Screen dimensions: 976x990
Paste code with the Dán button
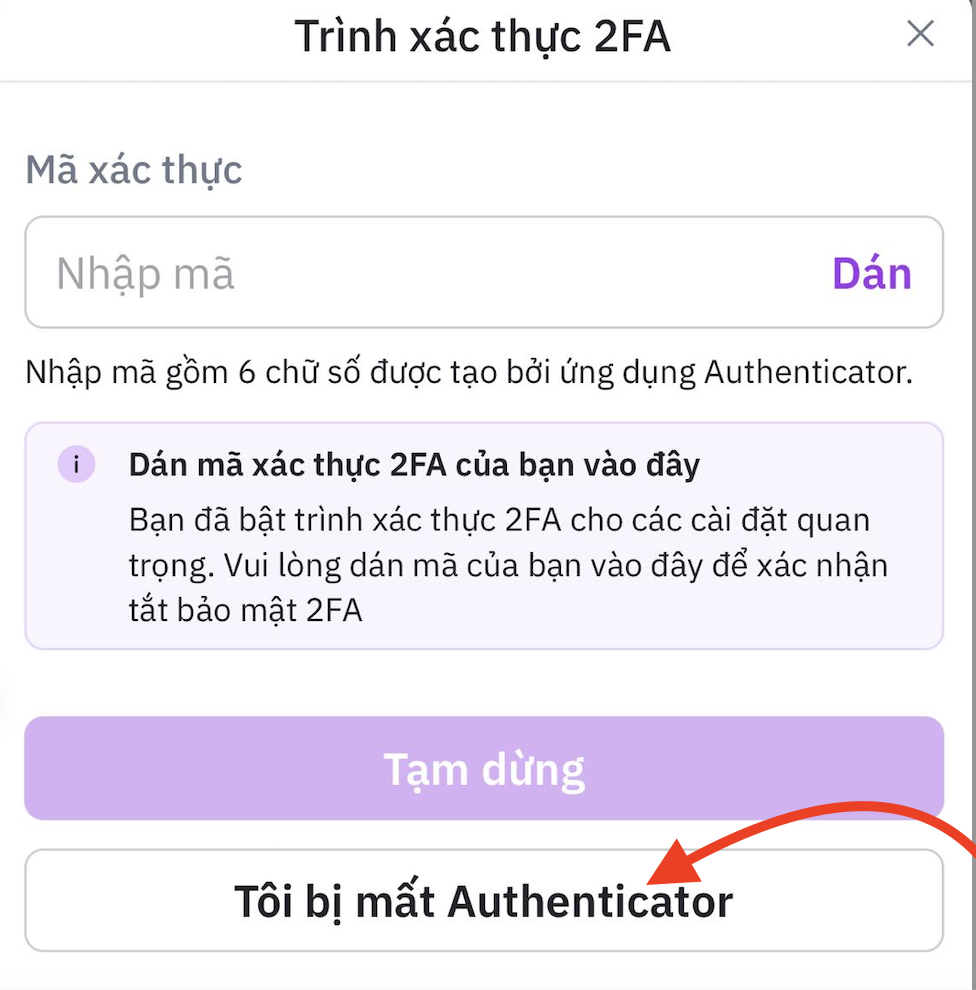tap(871, 273)
